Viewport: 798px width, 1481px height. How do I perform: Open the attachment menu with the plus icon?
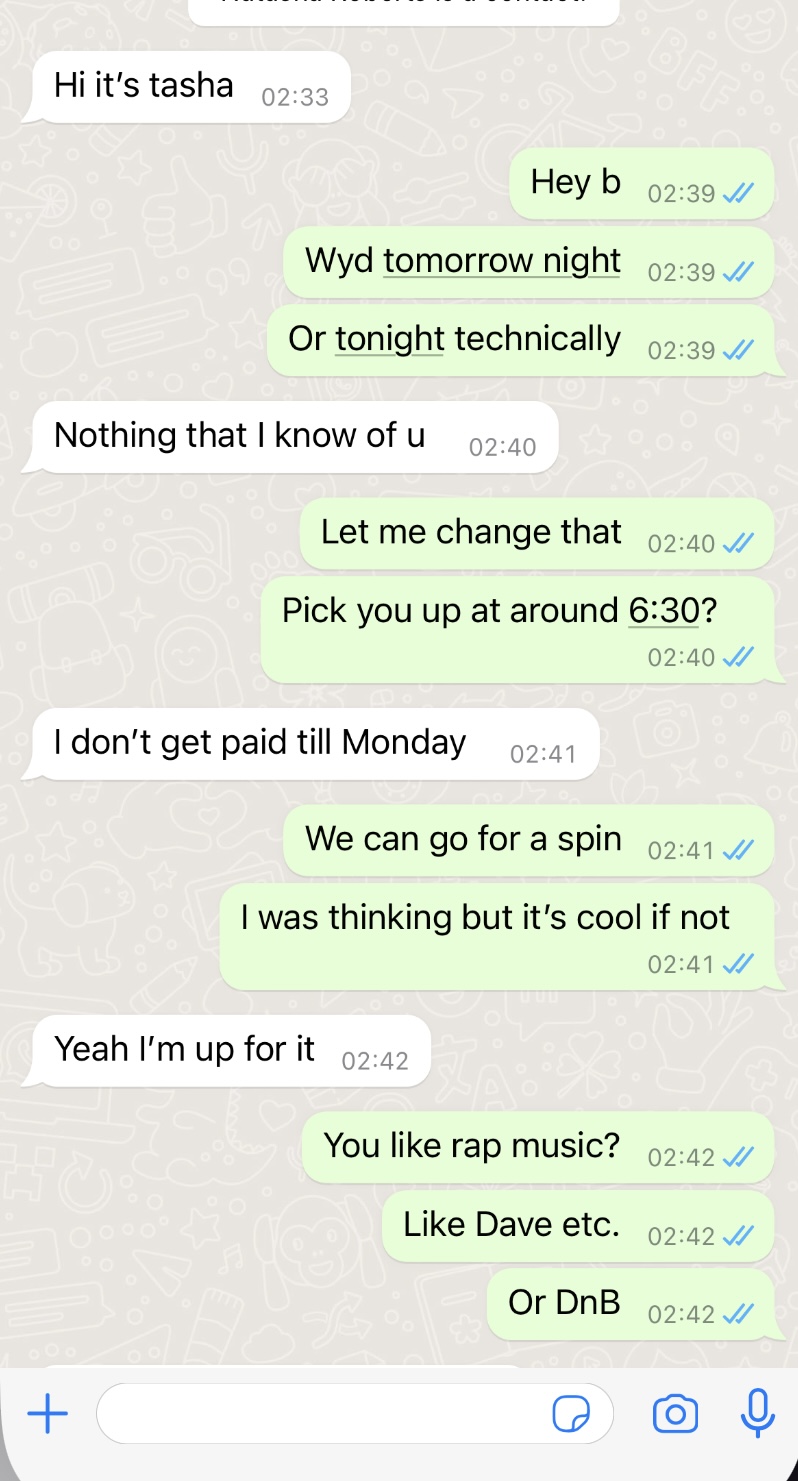[46, 1413]
